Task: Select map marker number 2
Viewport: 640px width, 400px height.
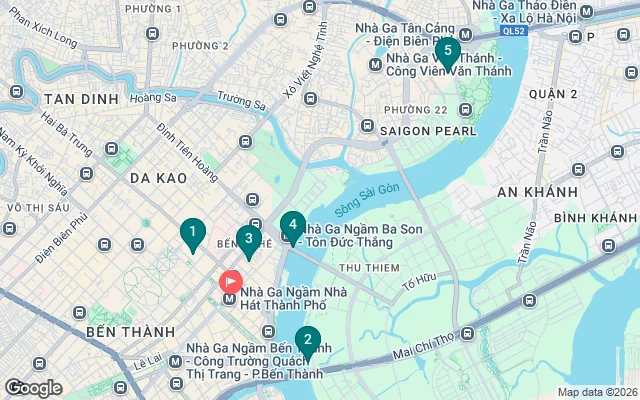Action: [x=307, y=341]
